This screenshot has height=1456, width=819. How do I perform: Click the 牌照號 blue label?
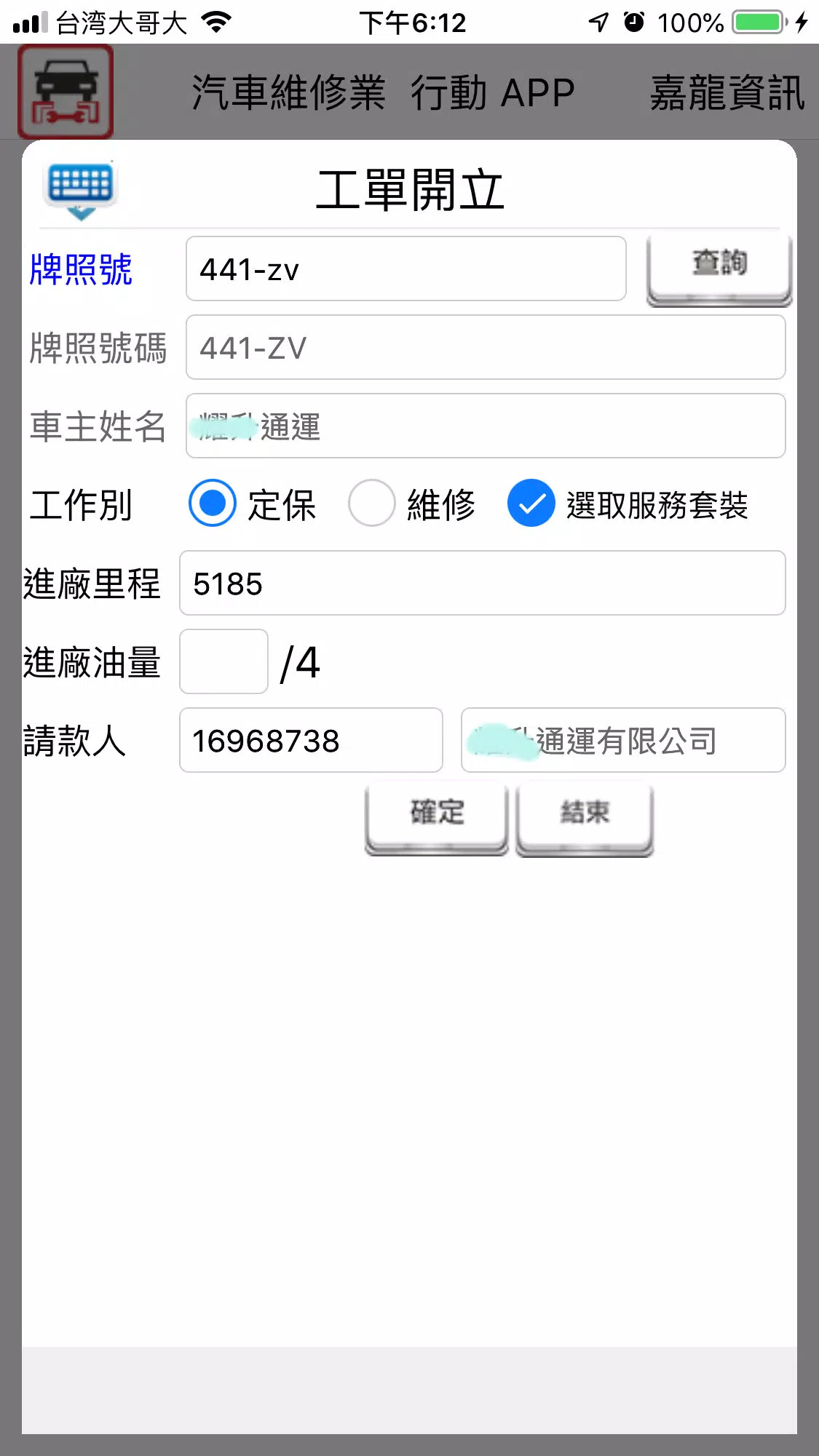click(81, 268)
